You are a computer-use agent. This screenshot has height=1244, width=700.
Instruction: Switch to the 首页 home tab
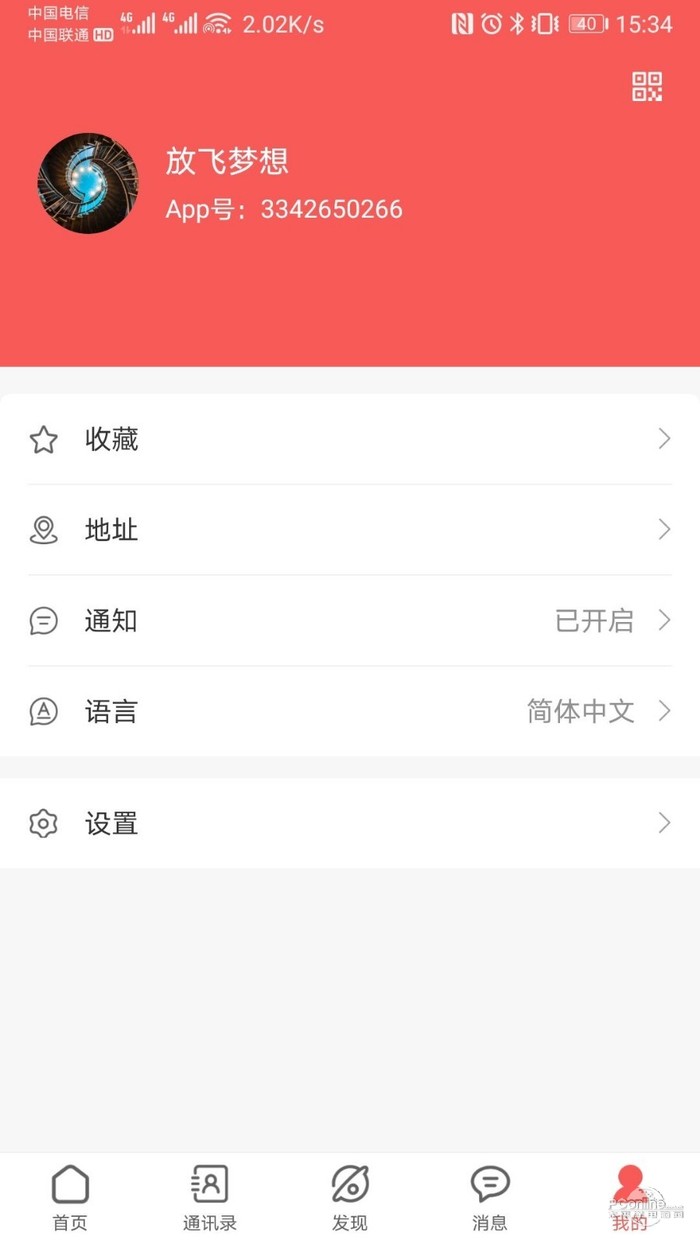70,1197
